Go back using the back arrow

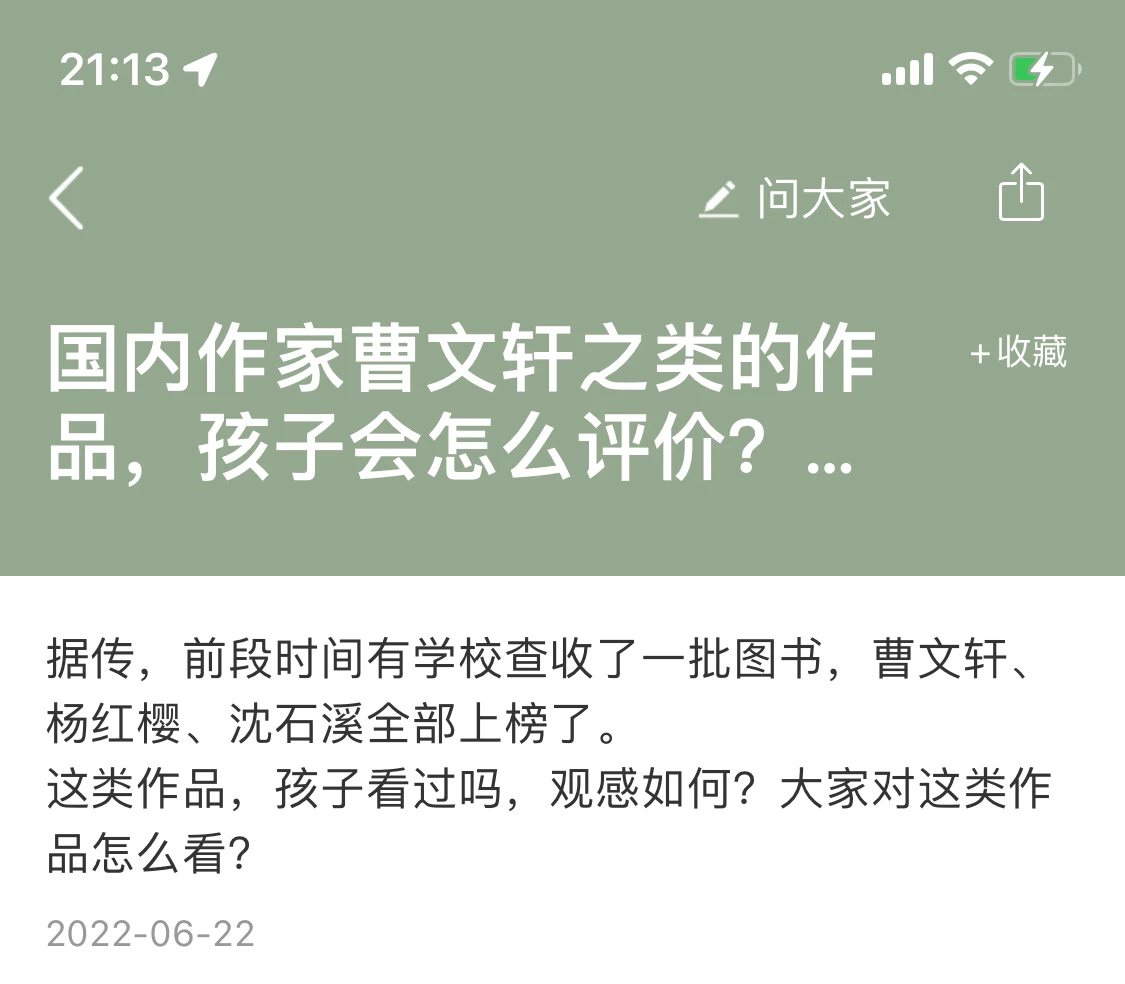click(66, 198)
